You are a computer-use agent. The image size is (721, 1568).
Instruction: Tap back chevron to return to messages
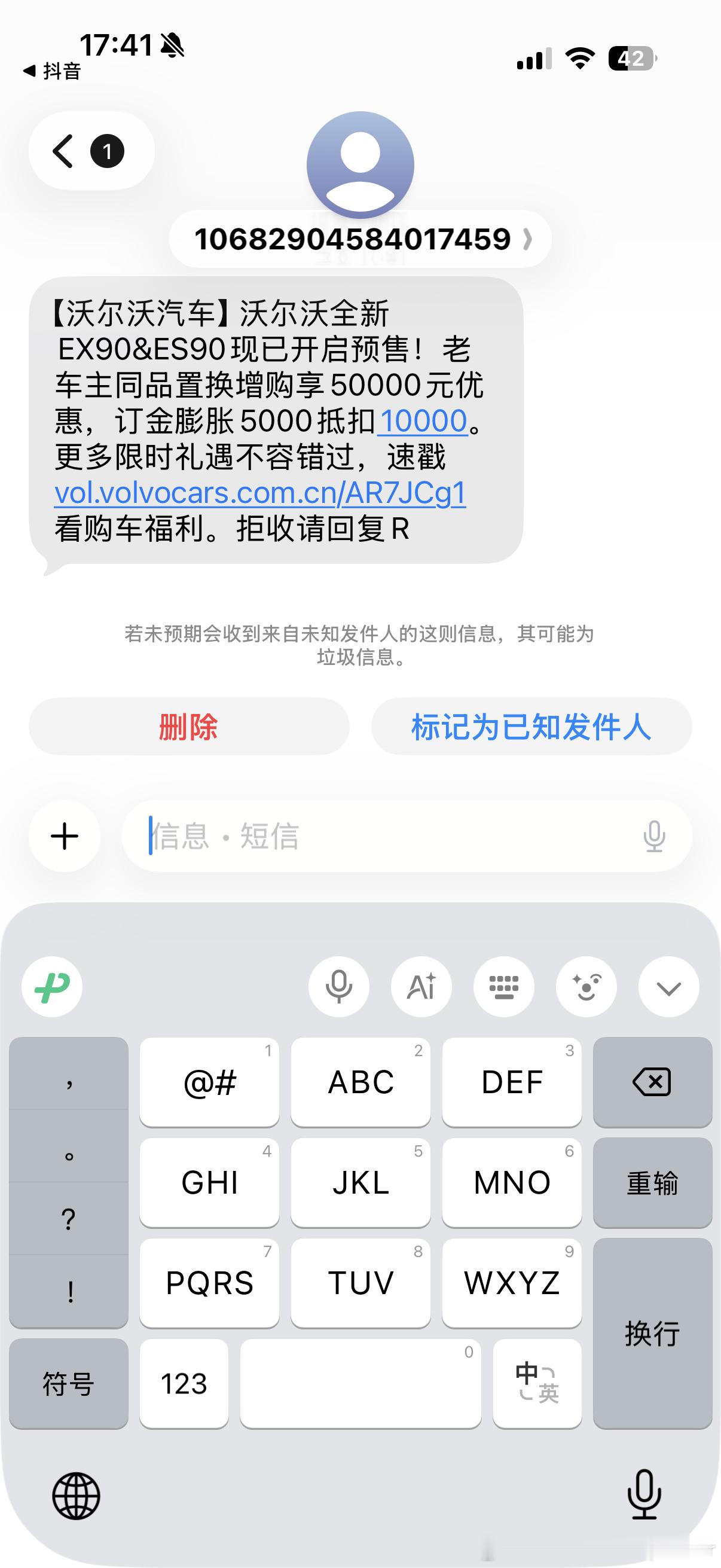tap(63, 151)
